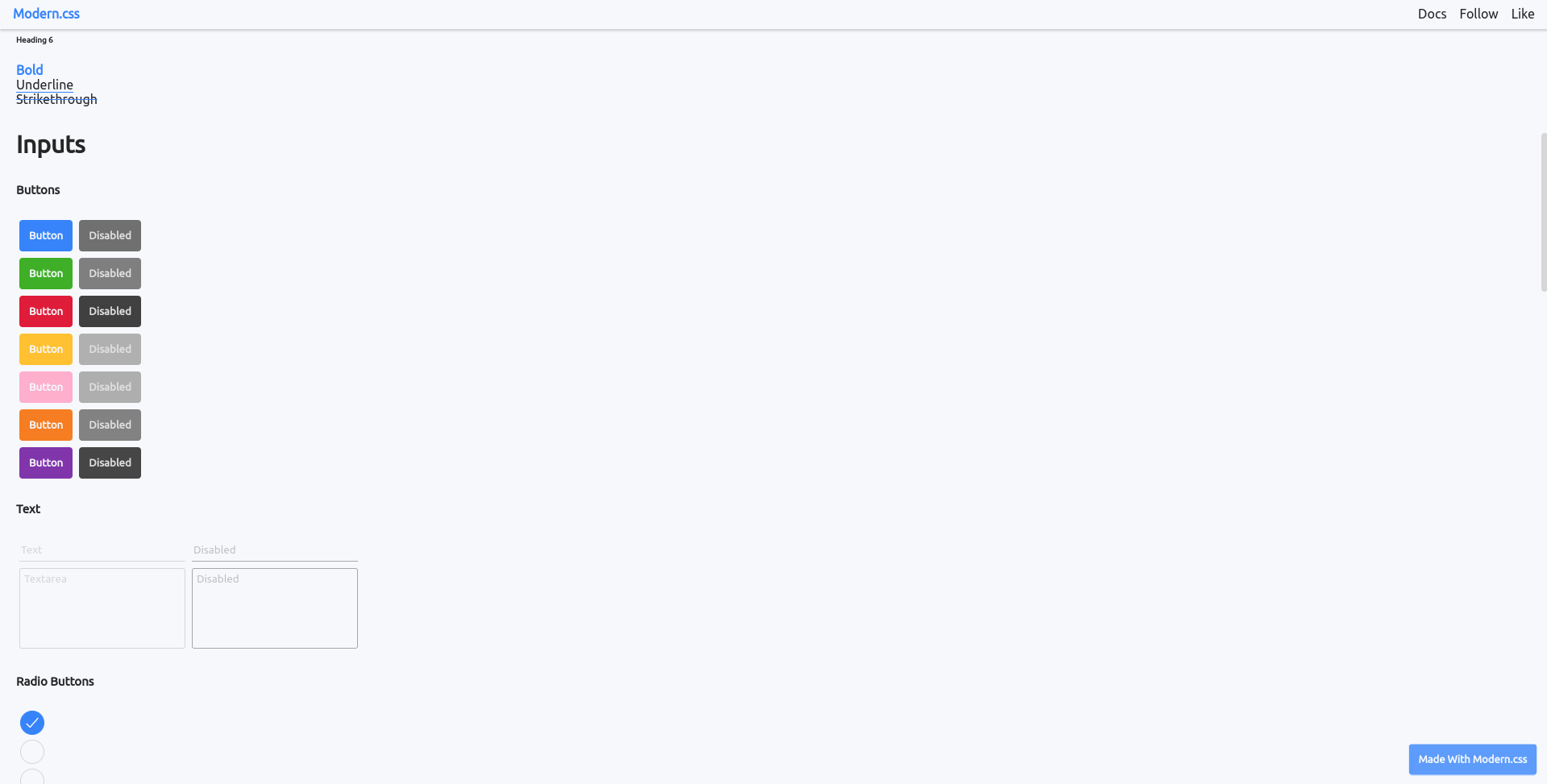This screenshot has height=784, width=1547.
Task: Tap the red Button
Action: (x=46, y=311)
